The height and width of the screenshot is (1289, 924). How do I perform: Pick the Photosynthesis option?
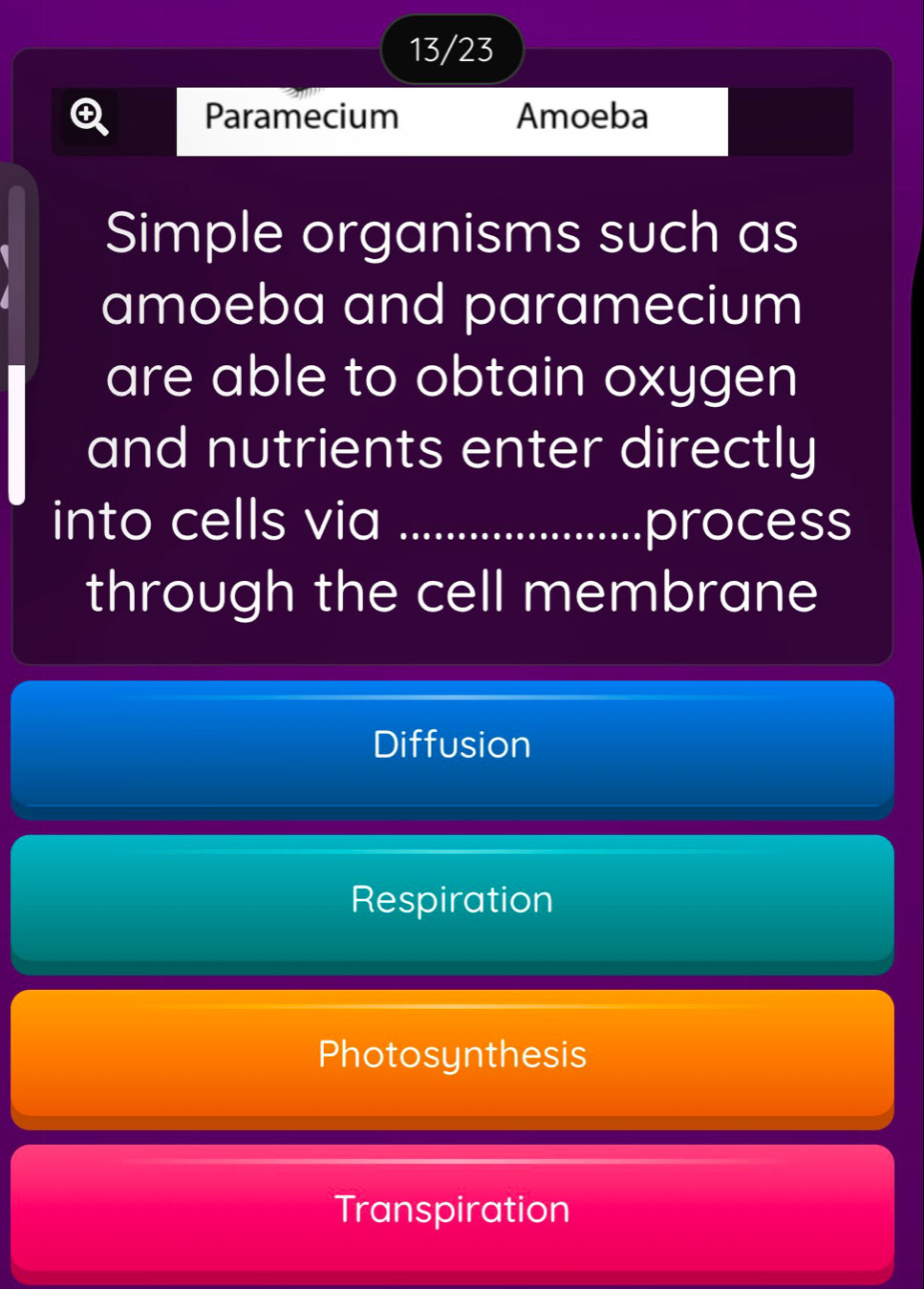(x=452, y=1055)
